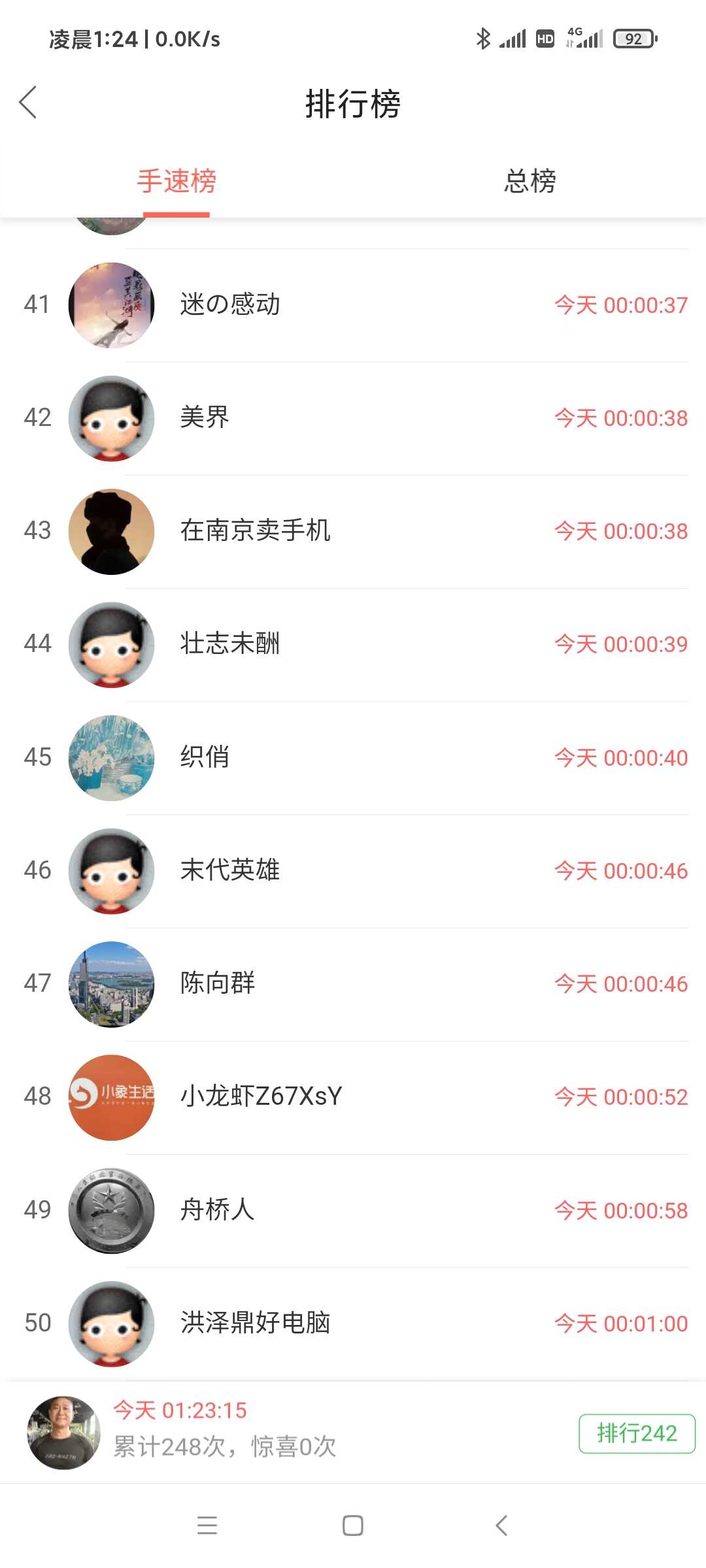The width and height of the screenshot is (706, 1568).
Task: Open recent apps from navigation bar
Action: (x=207, y=1526)
